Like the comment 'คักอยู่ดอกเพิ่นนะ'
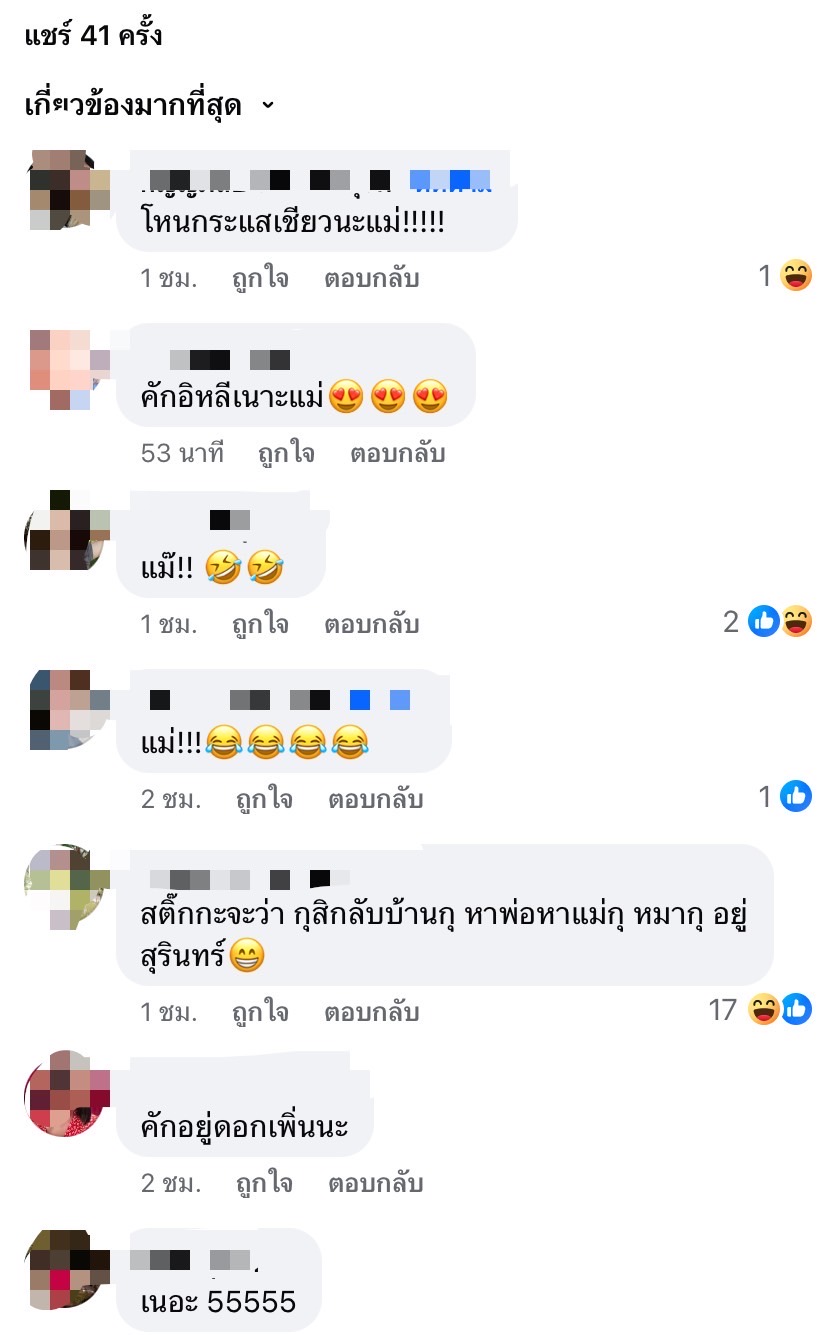This screenshot has width=828, height=1335. click(x=265, y=1183)
